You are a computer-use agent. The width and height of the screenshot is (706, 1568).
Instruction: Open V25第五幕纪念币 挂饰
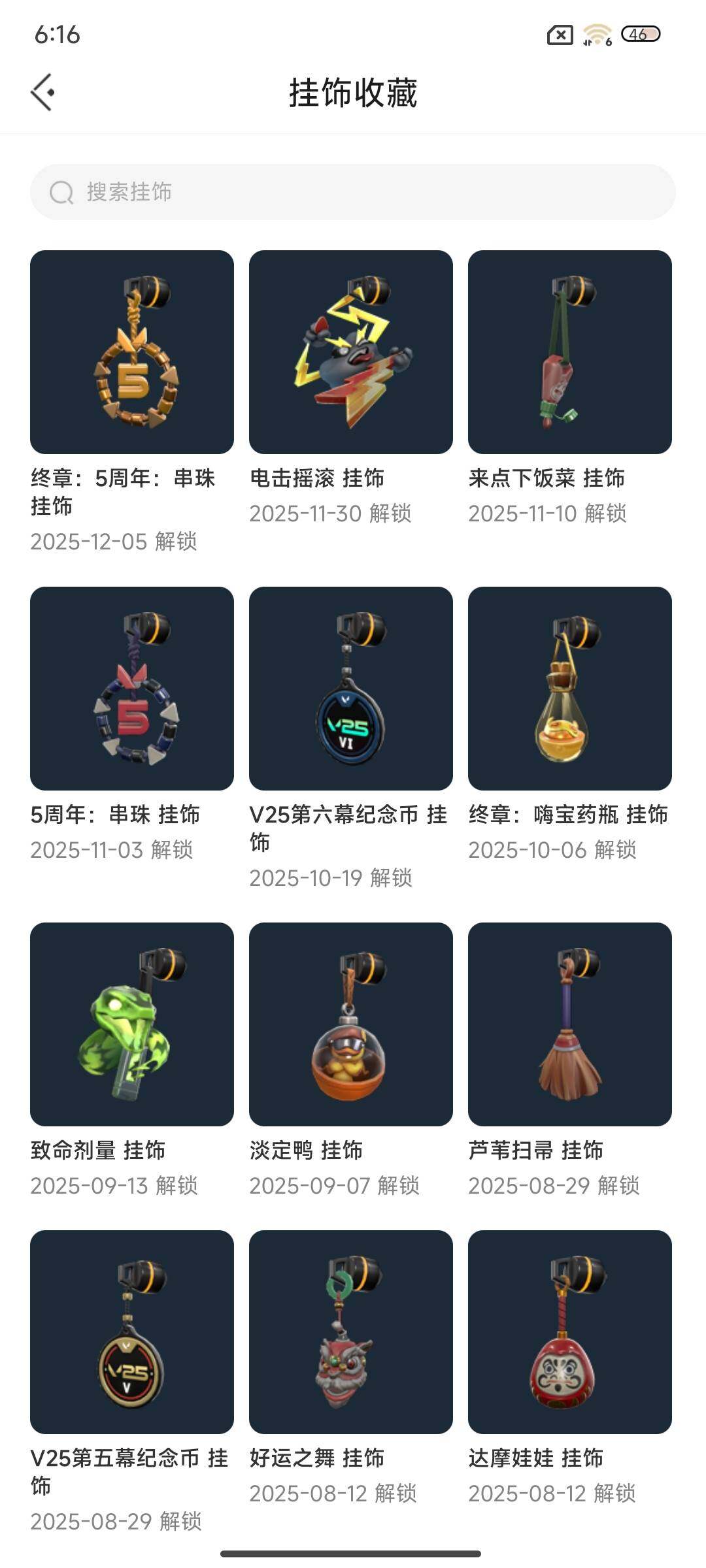point(132,1332)
